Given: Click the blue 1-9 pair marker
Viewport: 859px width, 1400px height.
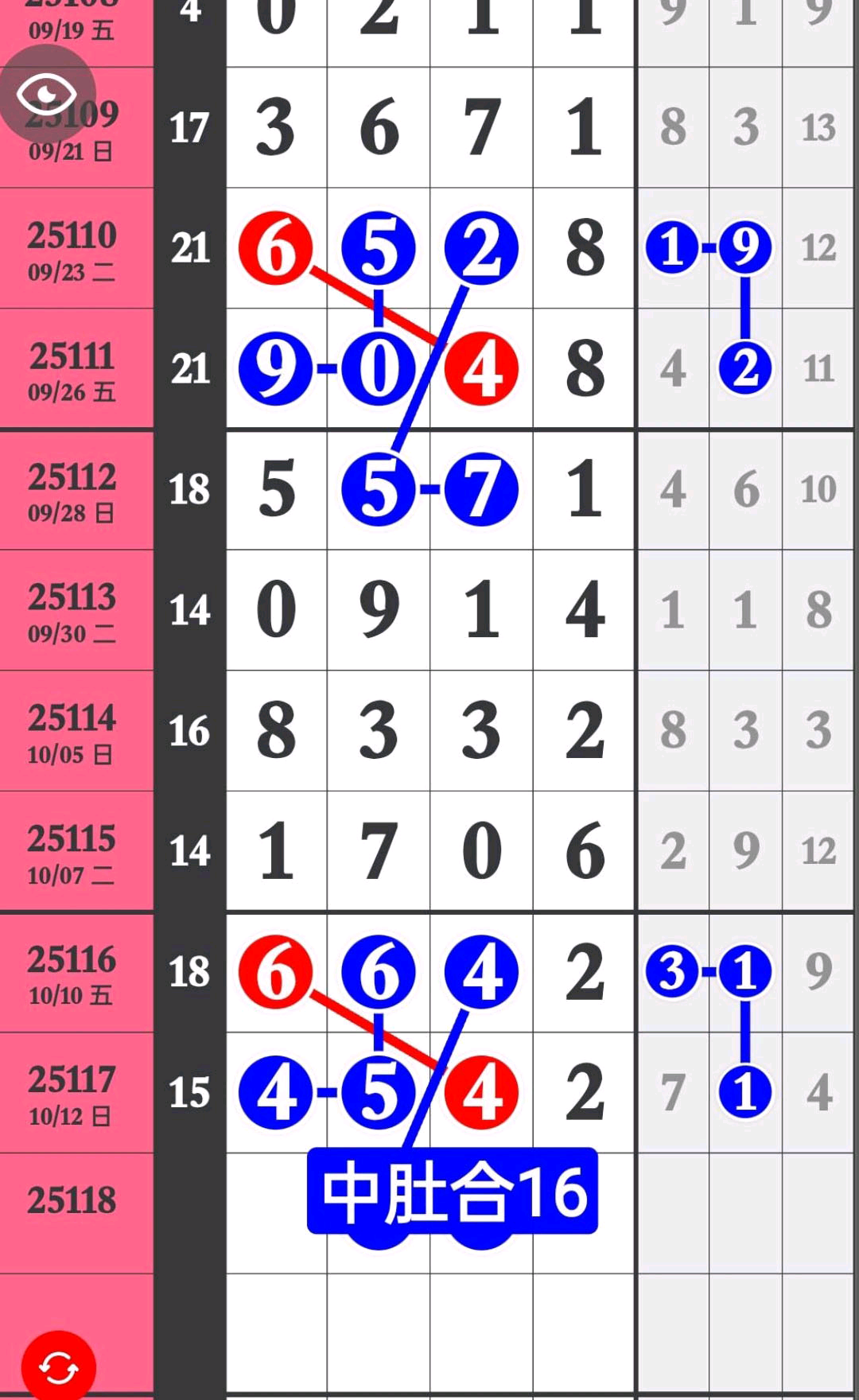Looking at the screenshot, I should [x=706, y=248].
